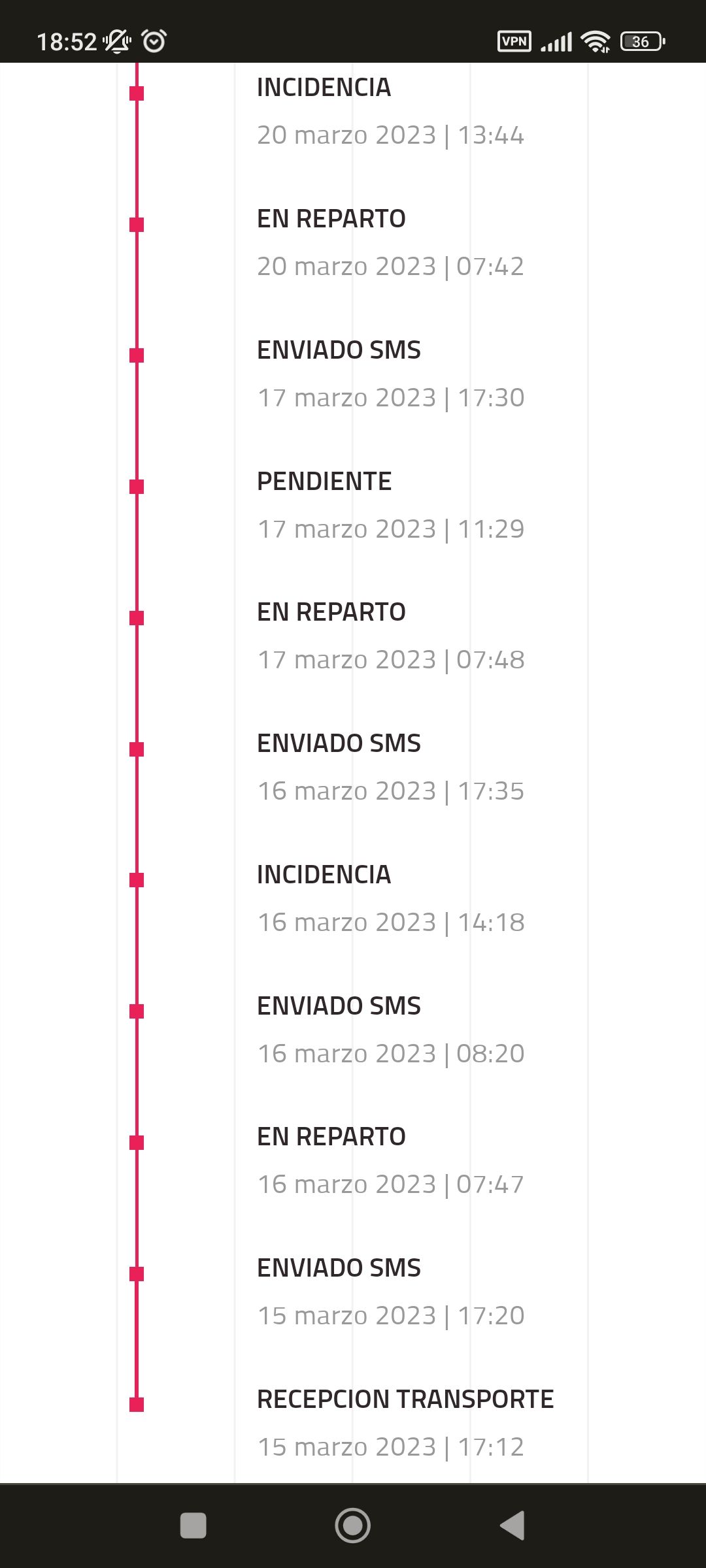This screenshot has height=1568, width=706.
Task: Tap RECEPCION TRANSPORTE status text
Action: tap(404, 1398)
